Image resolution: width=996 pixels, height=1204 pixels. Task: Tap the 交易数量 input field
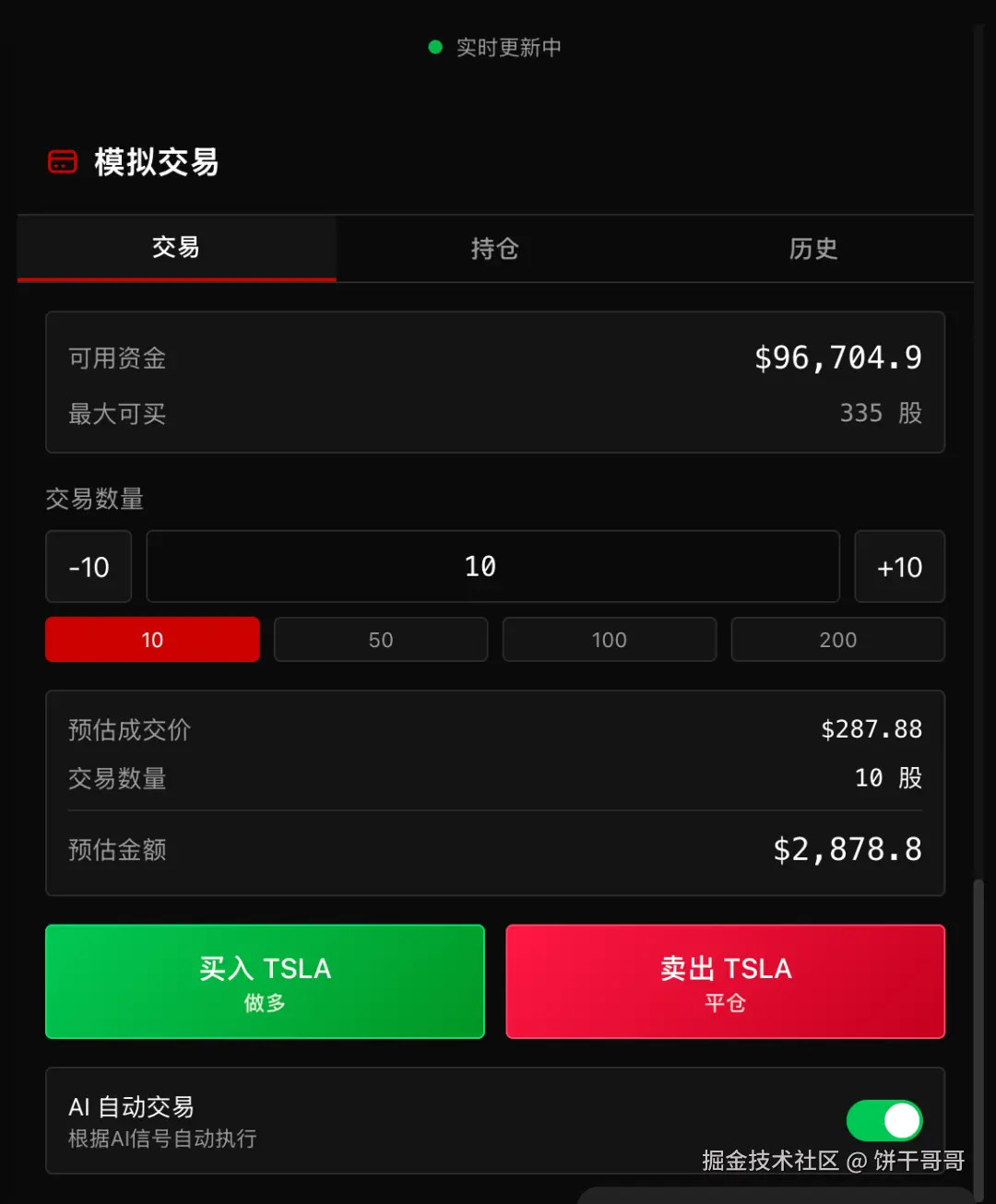(492, 567)
